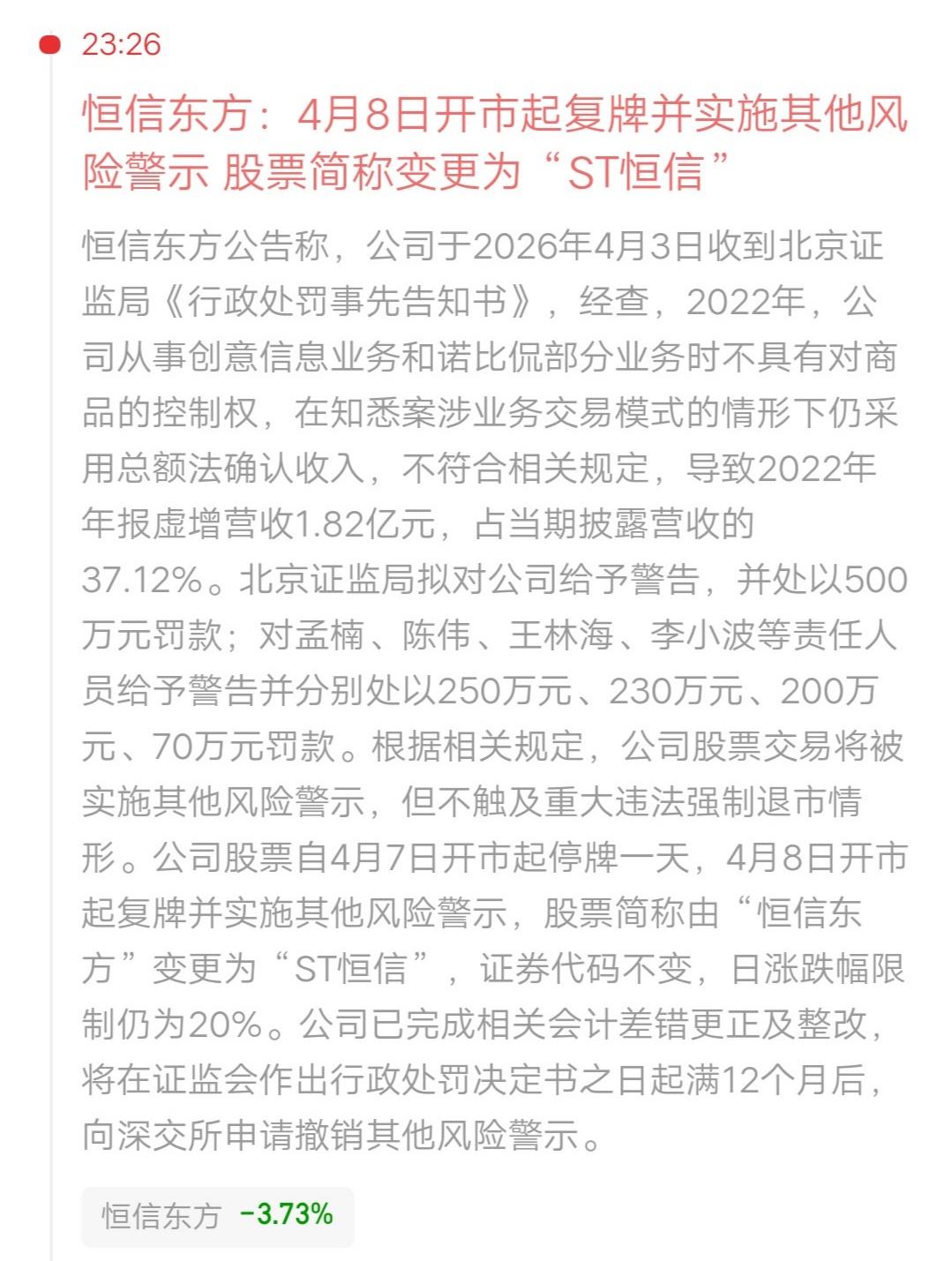Viewport: 952px width, 1261px height.
Task: Click the 北京证监局 mention in the text
Action: pos(324,574)
